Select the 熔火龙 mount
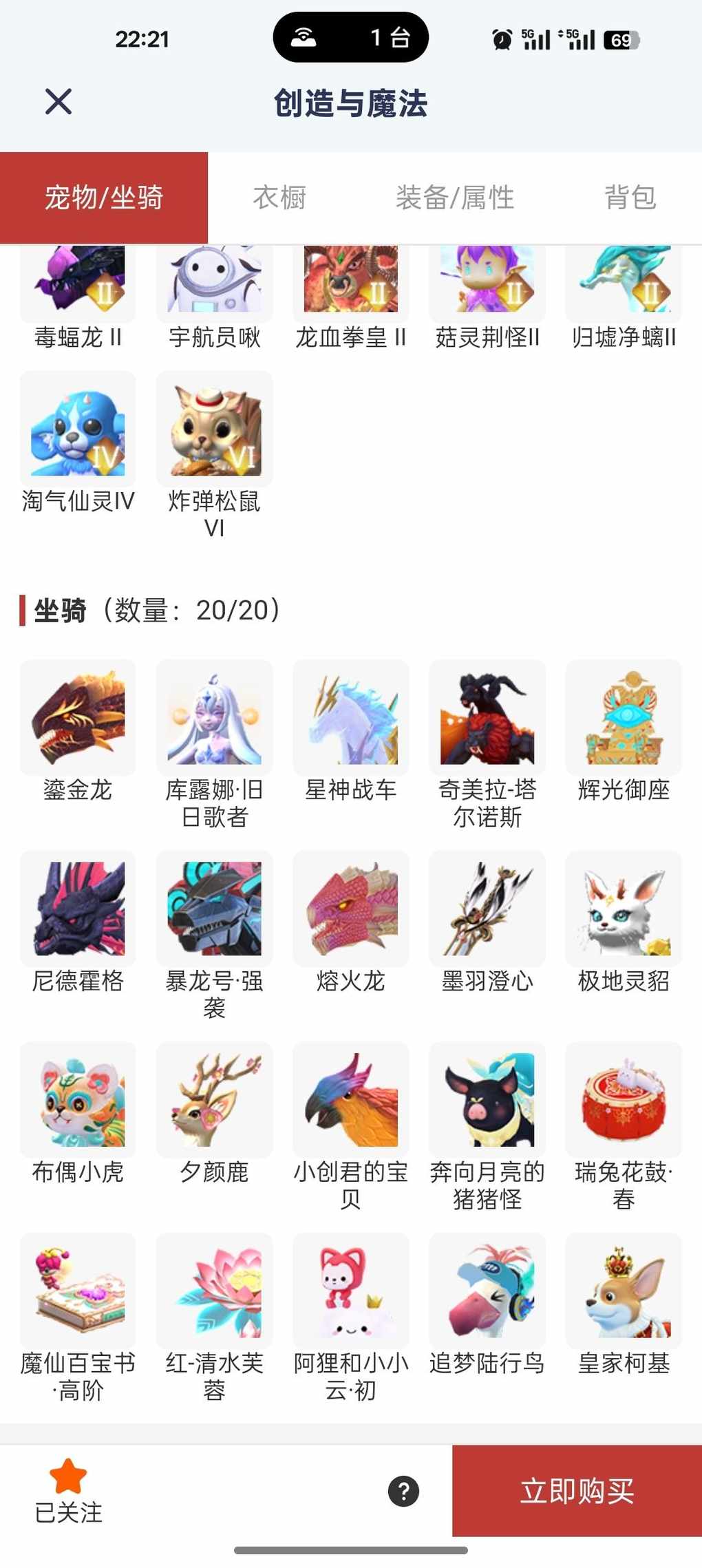The height and width of the screenshot is (1568, 702). click(x=351, y=909)
